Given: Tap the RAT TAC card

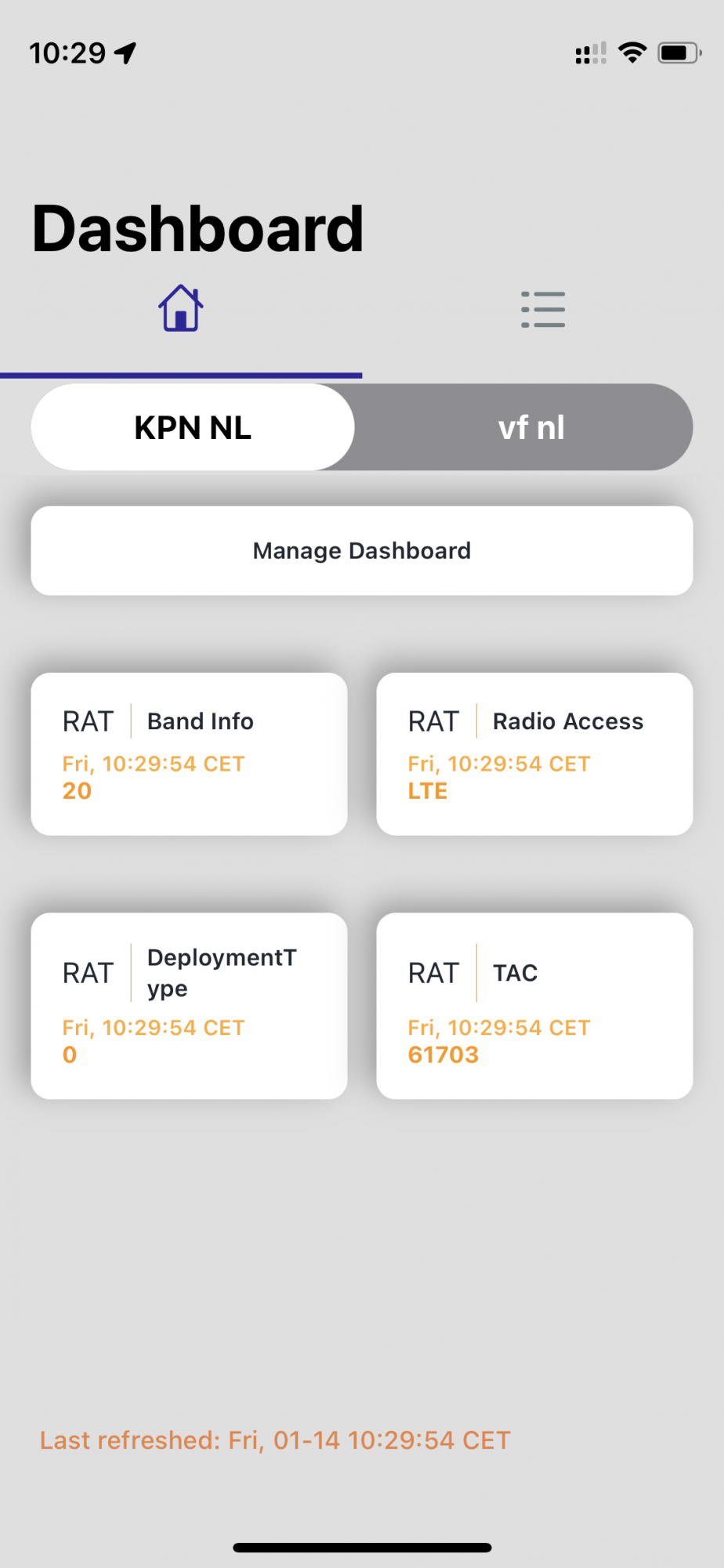Looking at the screenshot, I should pyautogui.click(x=534, y=1005).
